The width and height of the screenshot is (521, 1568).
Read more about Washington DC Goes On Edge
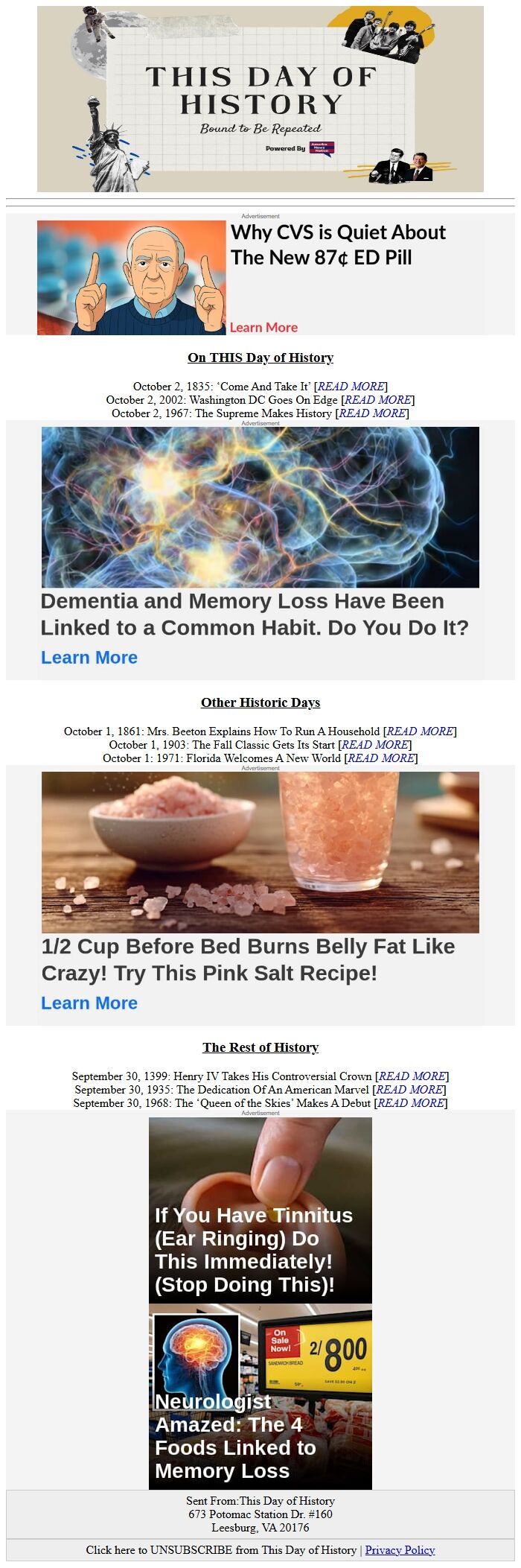pos(377,400)
